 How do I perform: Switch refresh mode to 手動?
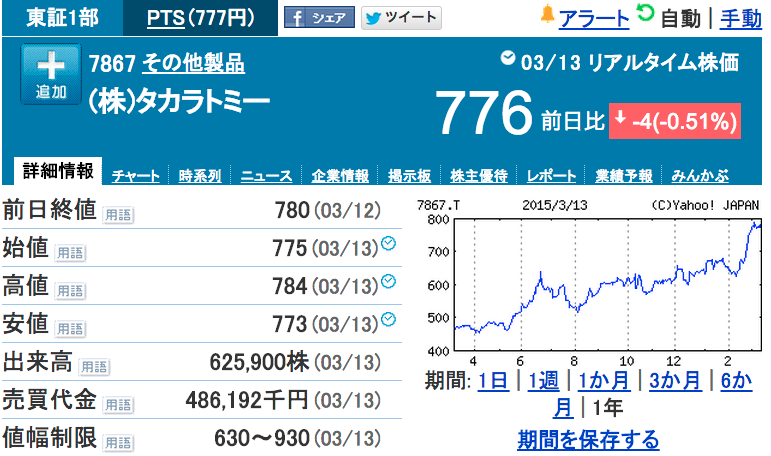[741, 19]
